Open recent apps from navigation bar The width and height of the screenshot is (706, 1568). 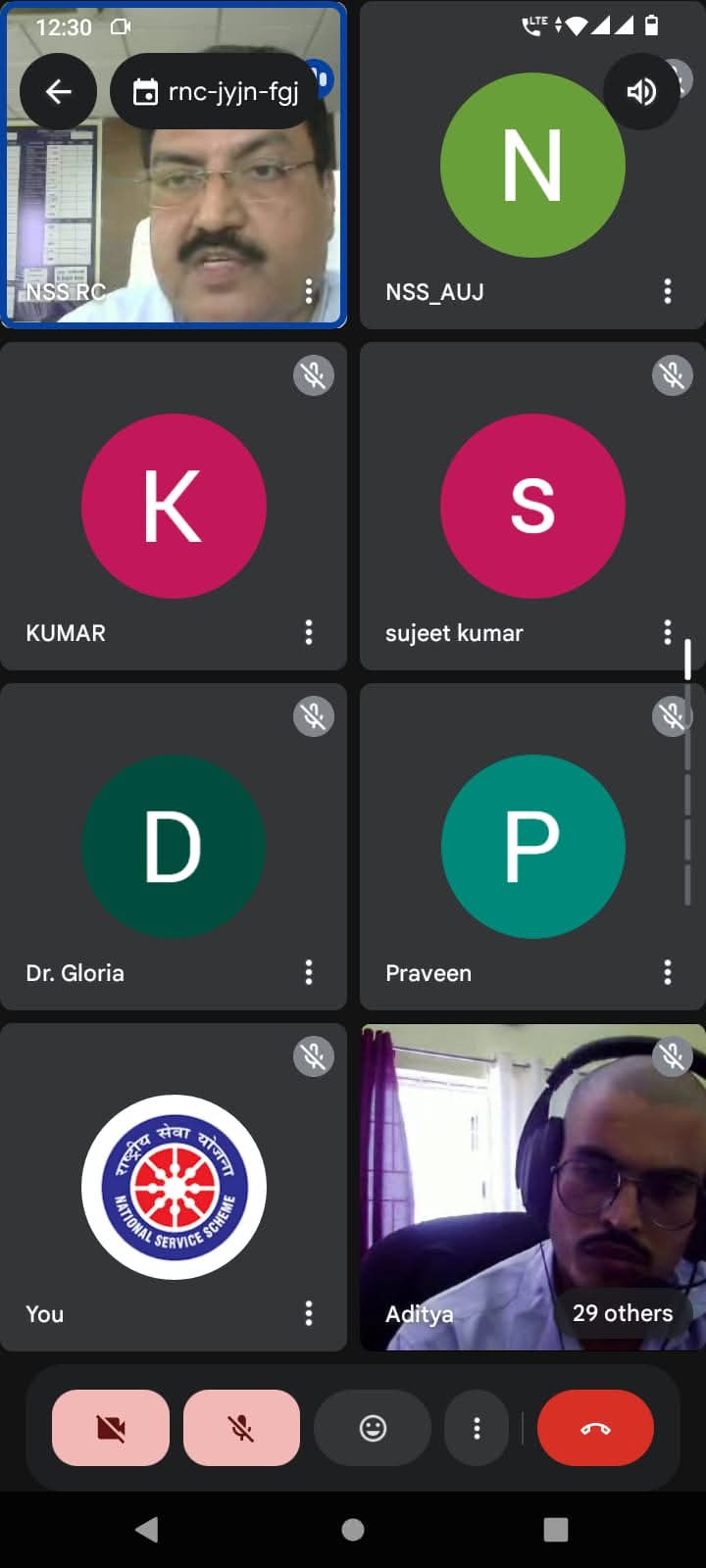(x=556, y=1529)
